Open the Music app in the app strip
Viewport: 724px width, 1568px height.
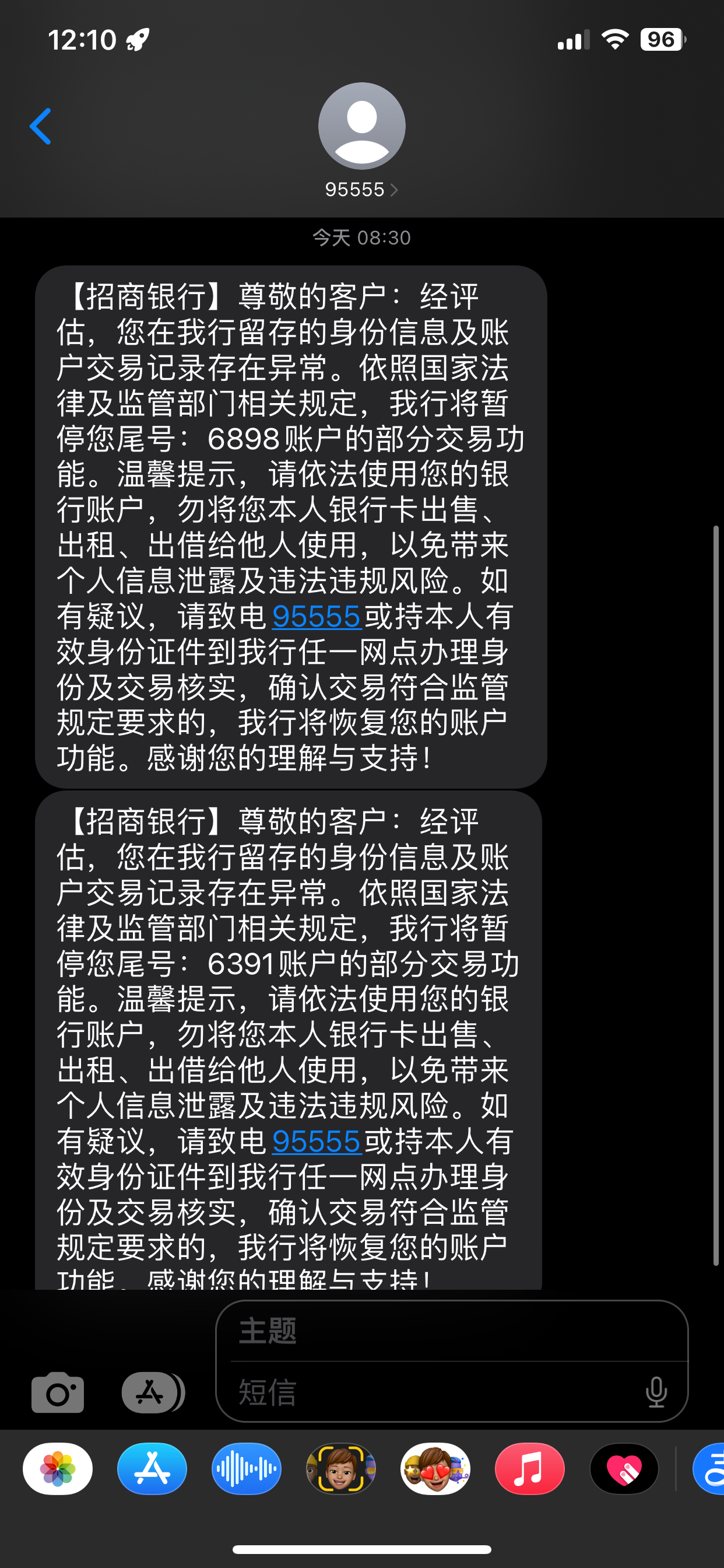click(x=529, y=1469)
